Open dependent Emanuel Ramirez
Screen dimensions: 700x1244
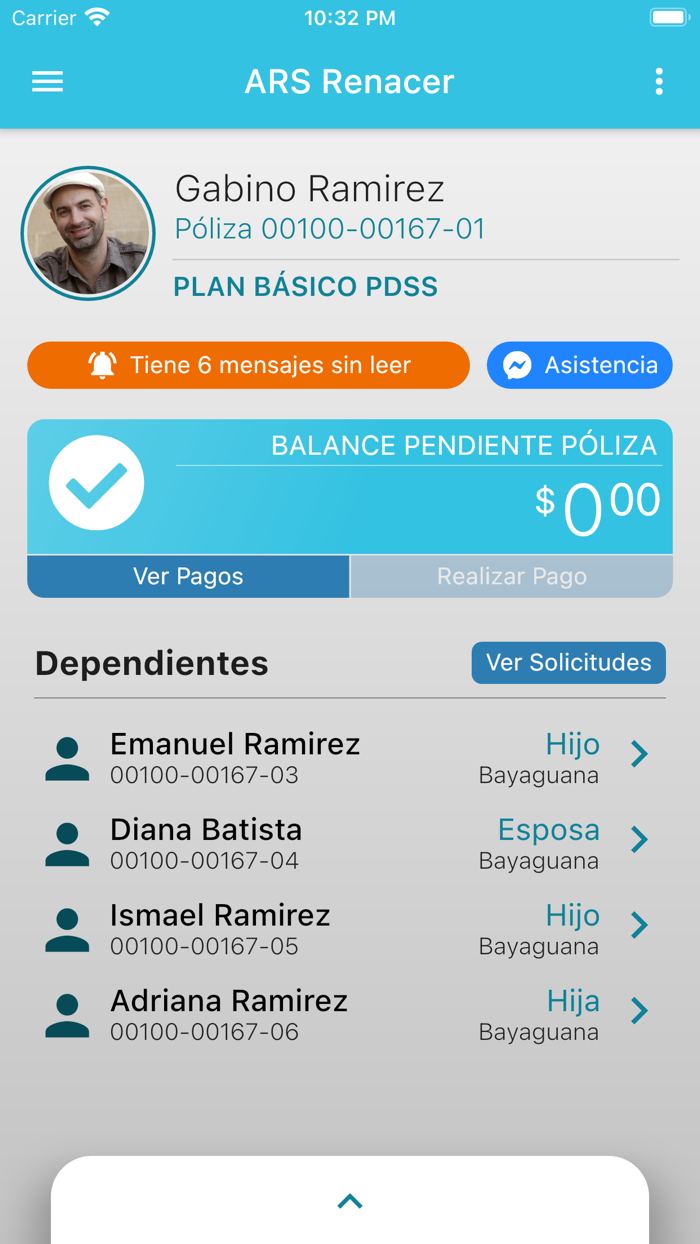tap(350, 758)
